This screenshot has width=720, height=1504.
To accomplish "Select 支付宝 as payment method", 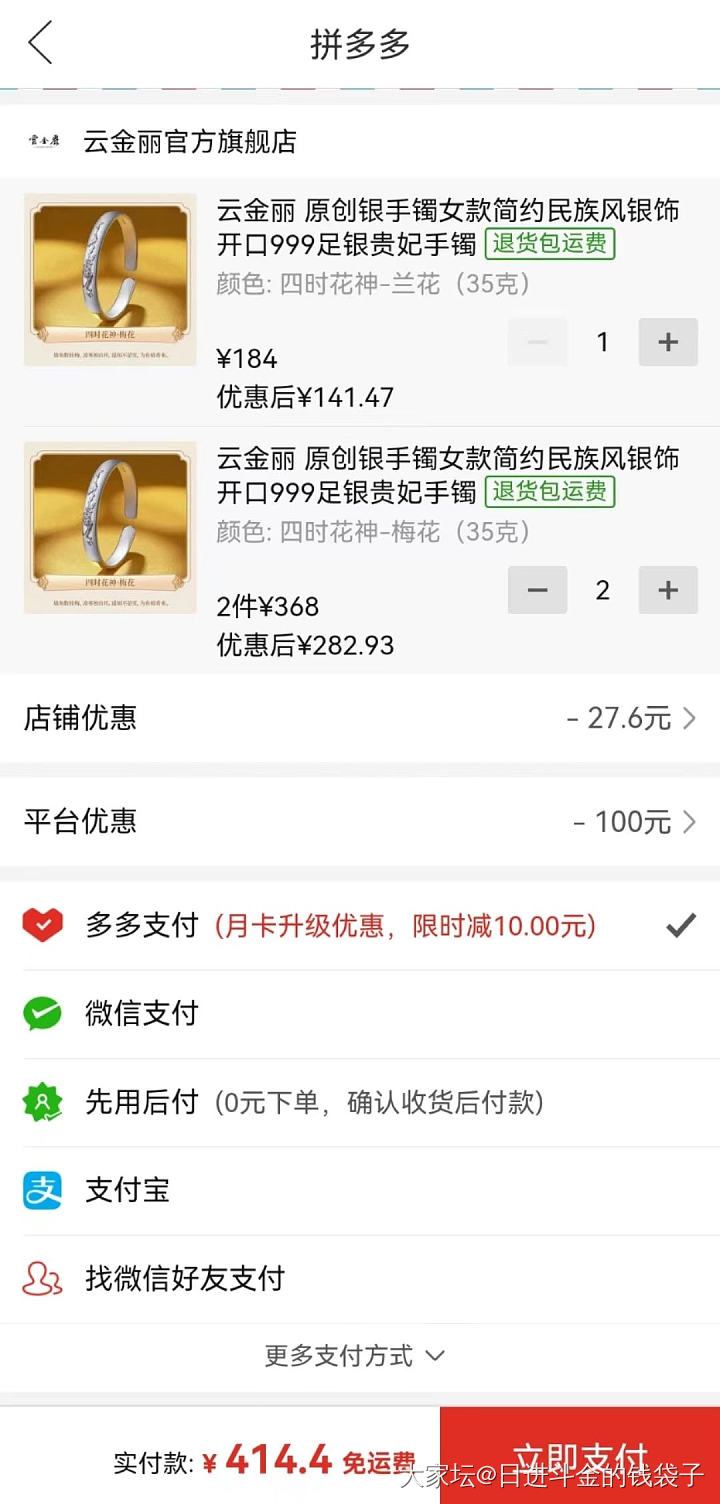I will (360, 1190).
